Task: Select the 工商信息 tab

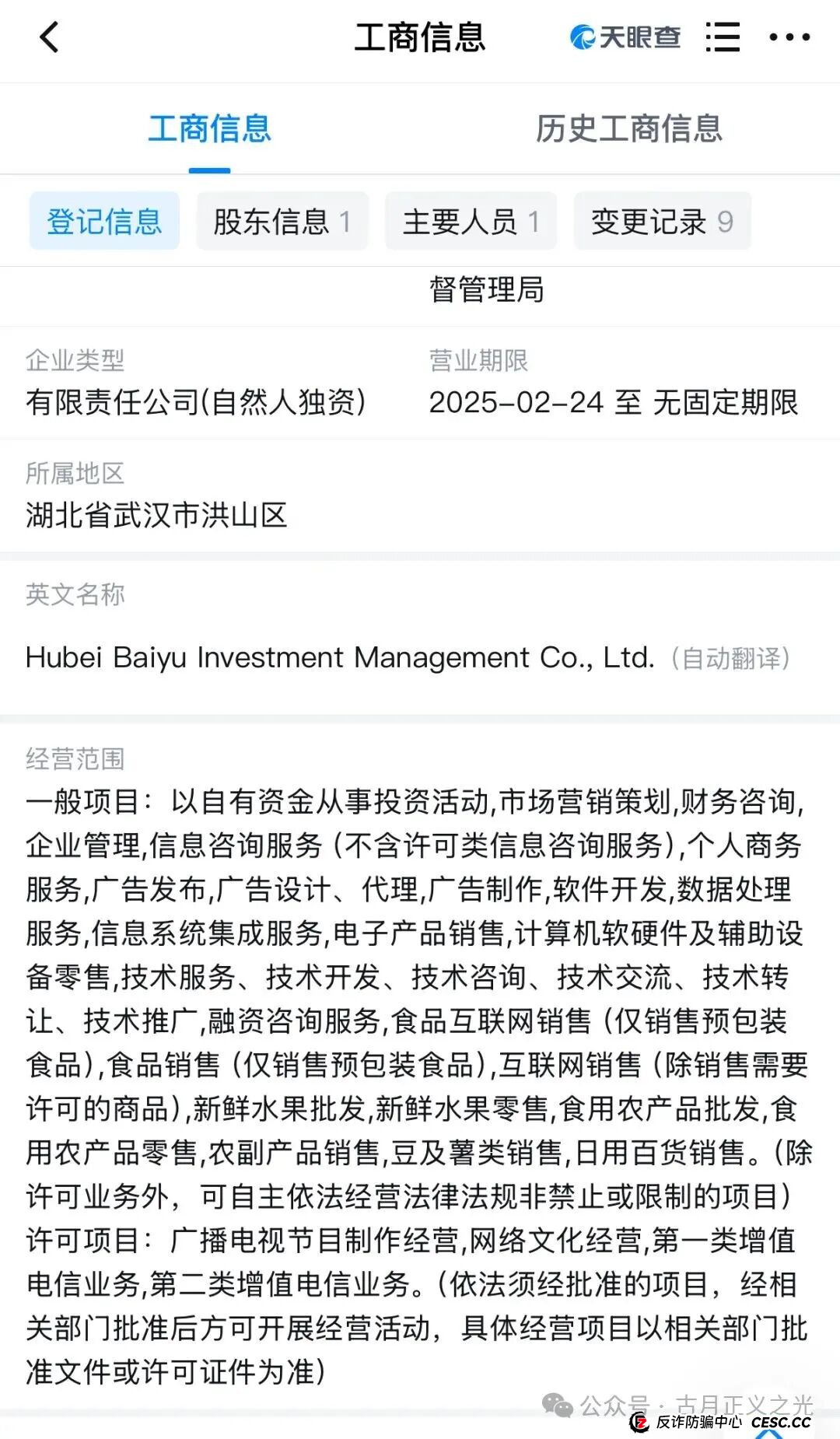Action: point(208,129)
